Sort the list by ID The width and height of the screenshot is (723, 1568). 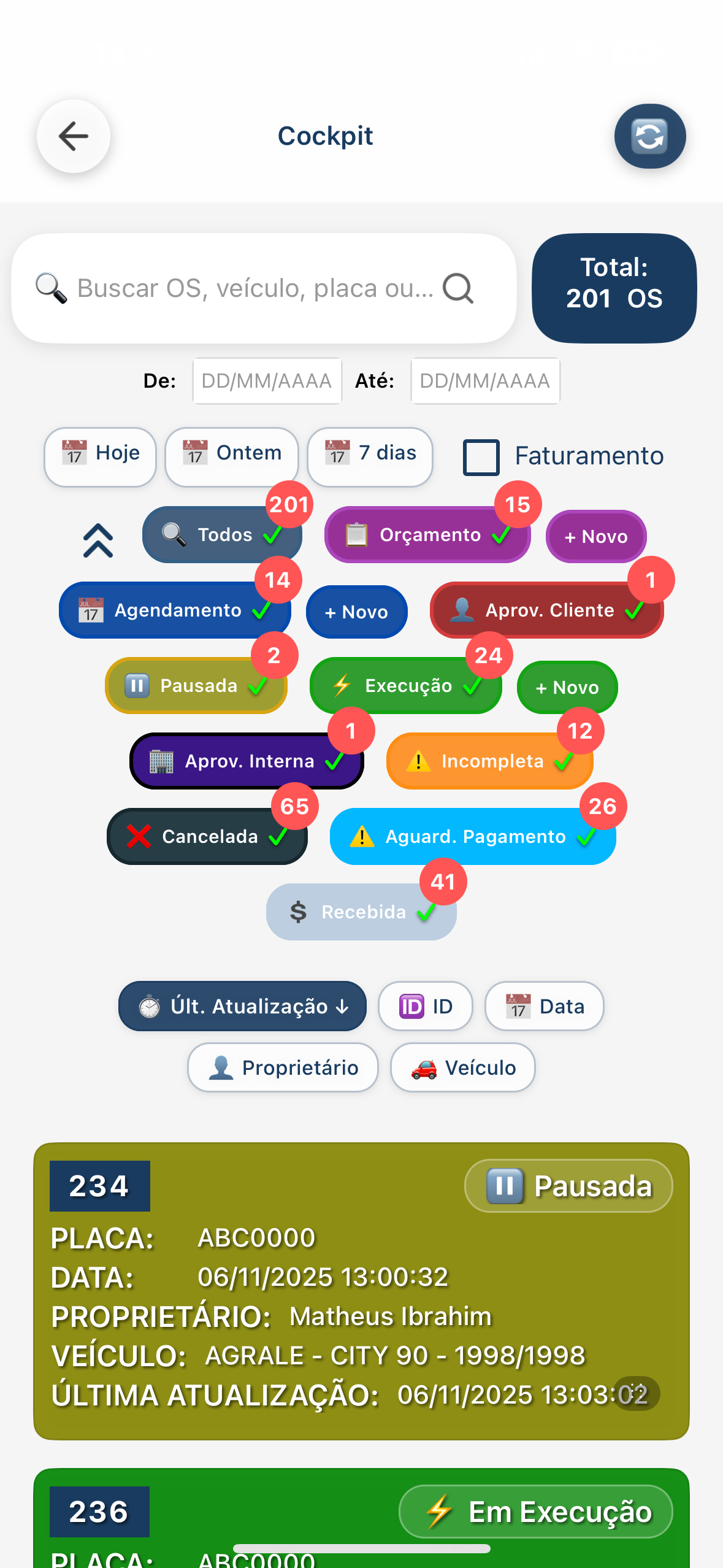(x=426, y=1006)
